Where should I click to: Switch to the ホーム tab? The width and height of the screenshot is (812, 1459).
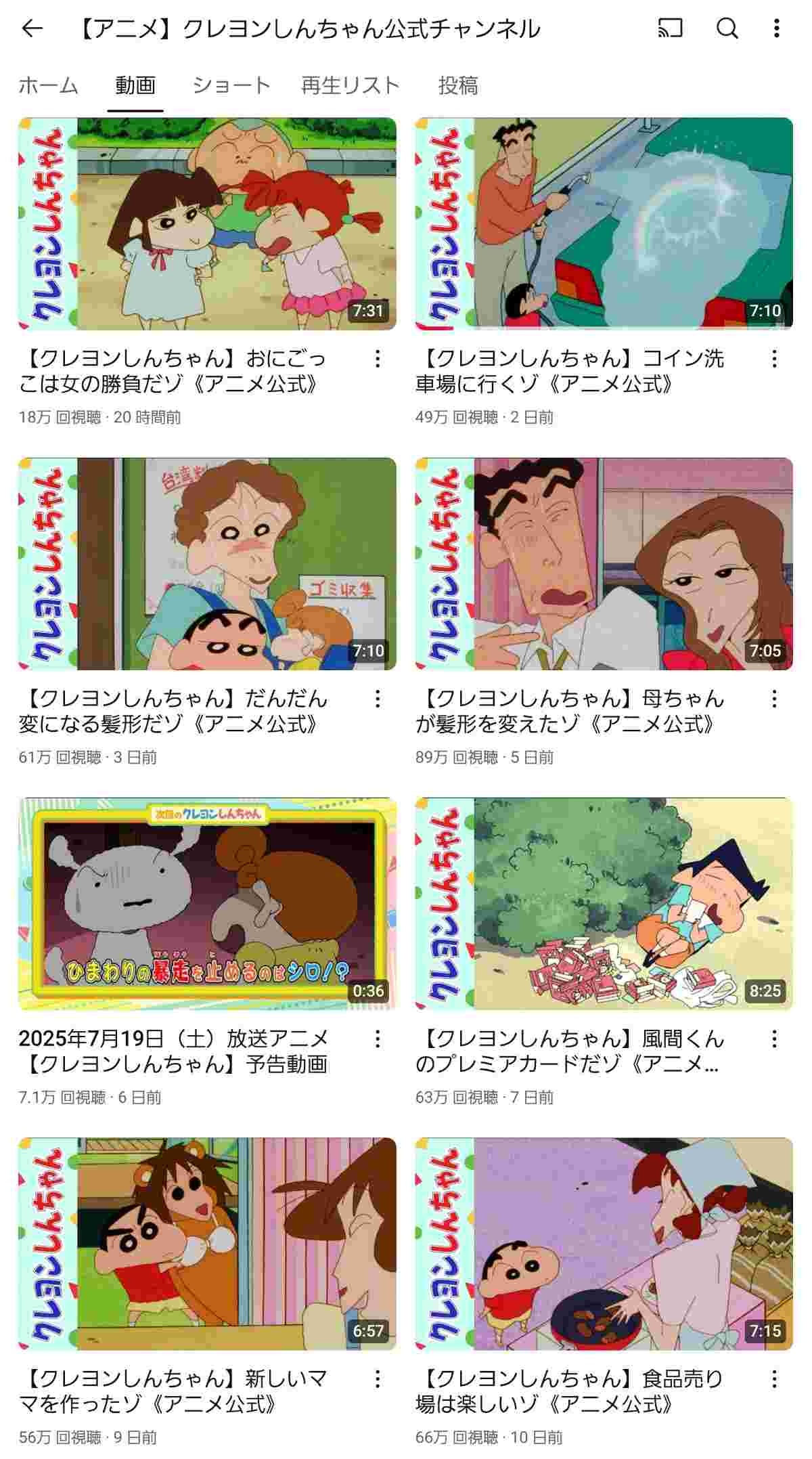48,85
